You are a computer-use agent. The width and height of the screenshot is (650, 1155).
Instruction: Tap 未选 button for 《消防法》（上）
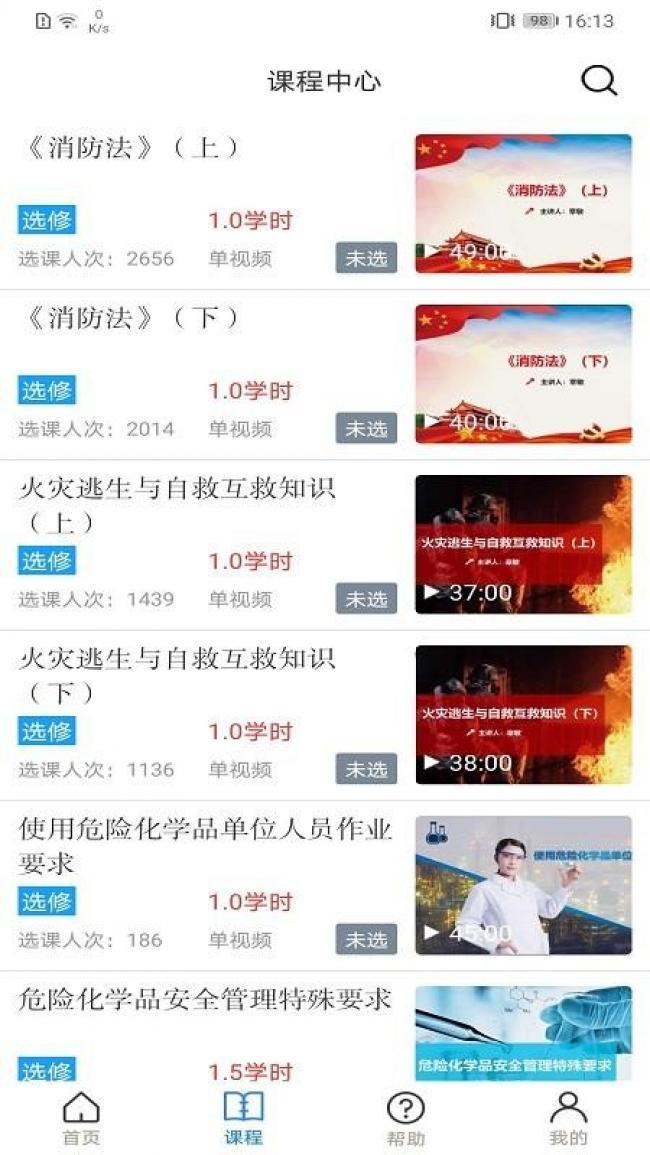(366, 258)
